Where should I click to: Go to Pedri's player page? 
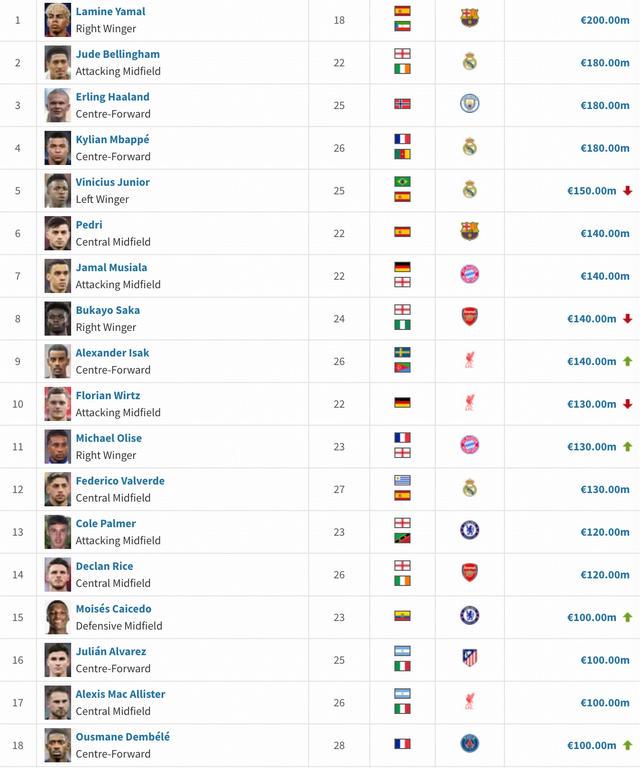(x=89, y=225)
